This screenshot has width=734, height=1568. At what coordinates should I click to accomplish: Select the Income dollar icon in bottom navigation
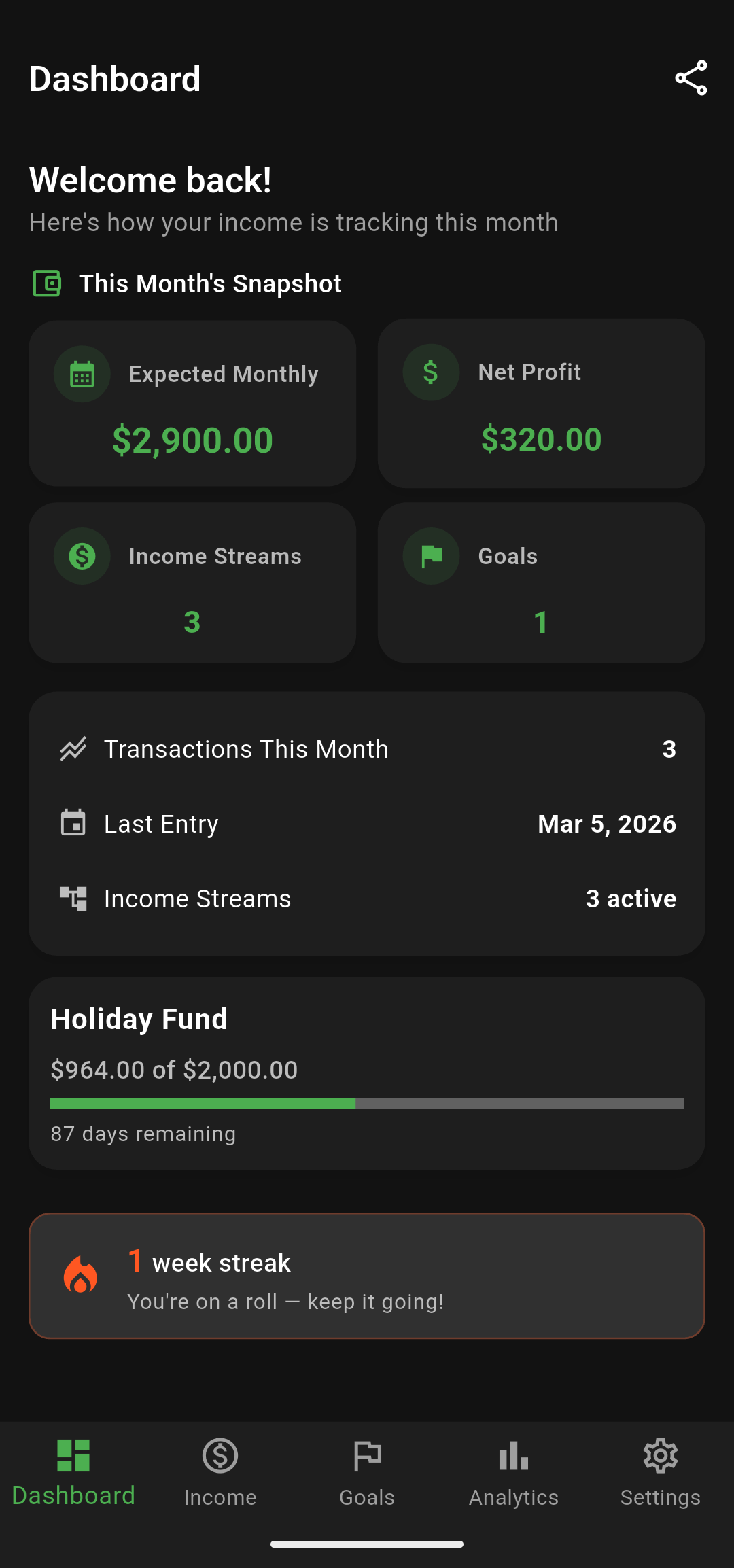pos(220,1455)
